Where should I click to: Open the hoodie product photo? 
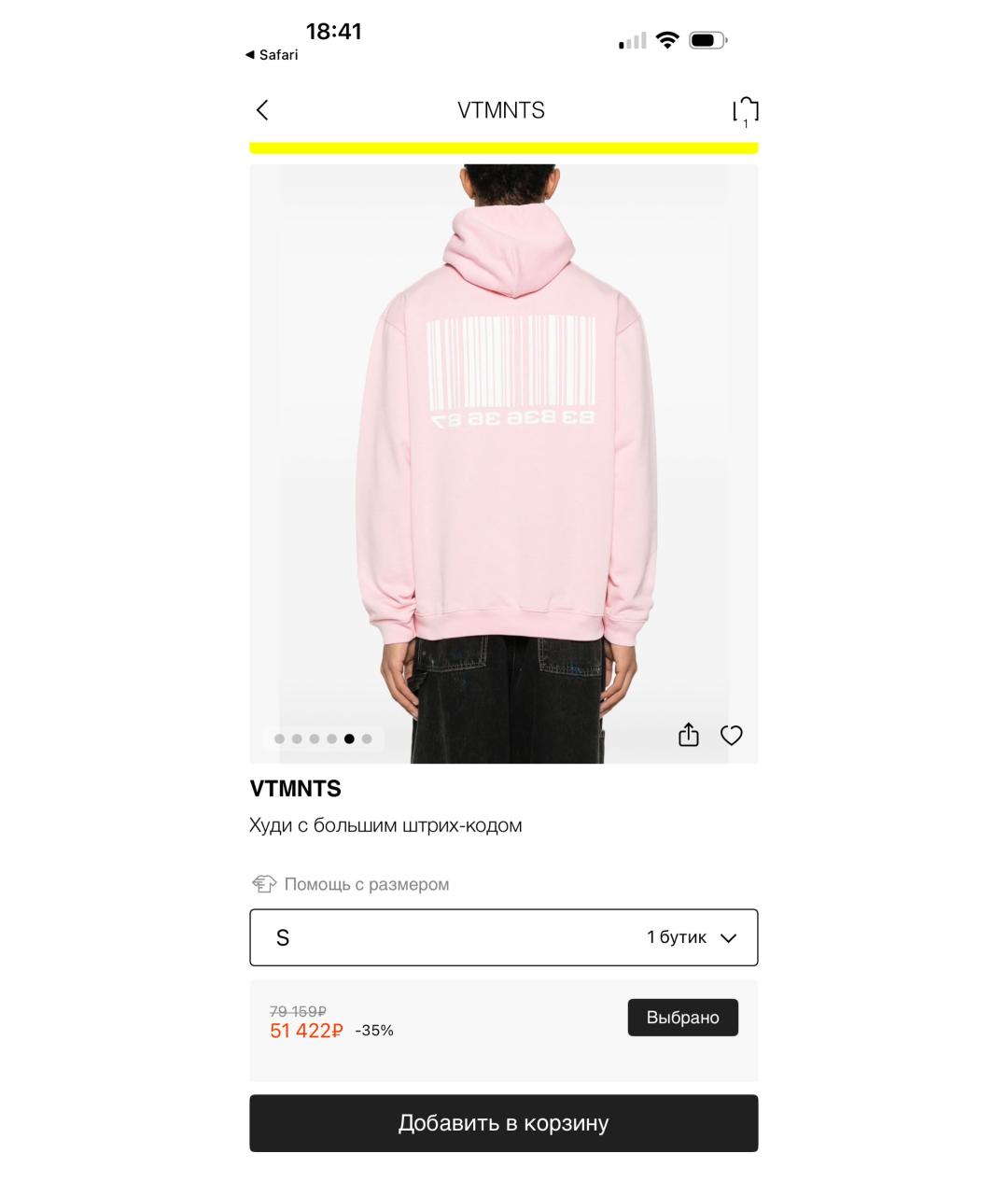(x=503, y=448)
